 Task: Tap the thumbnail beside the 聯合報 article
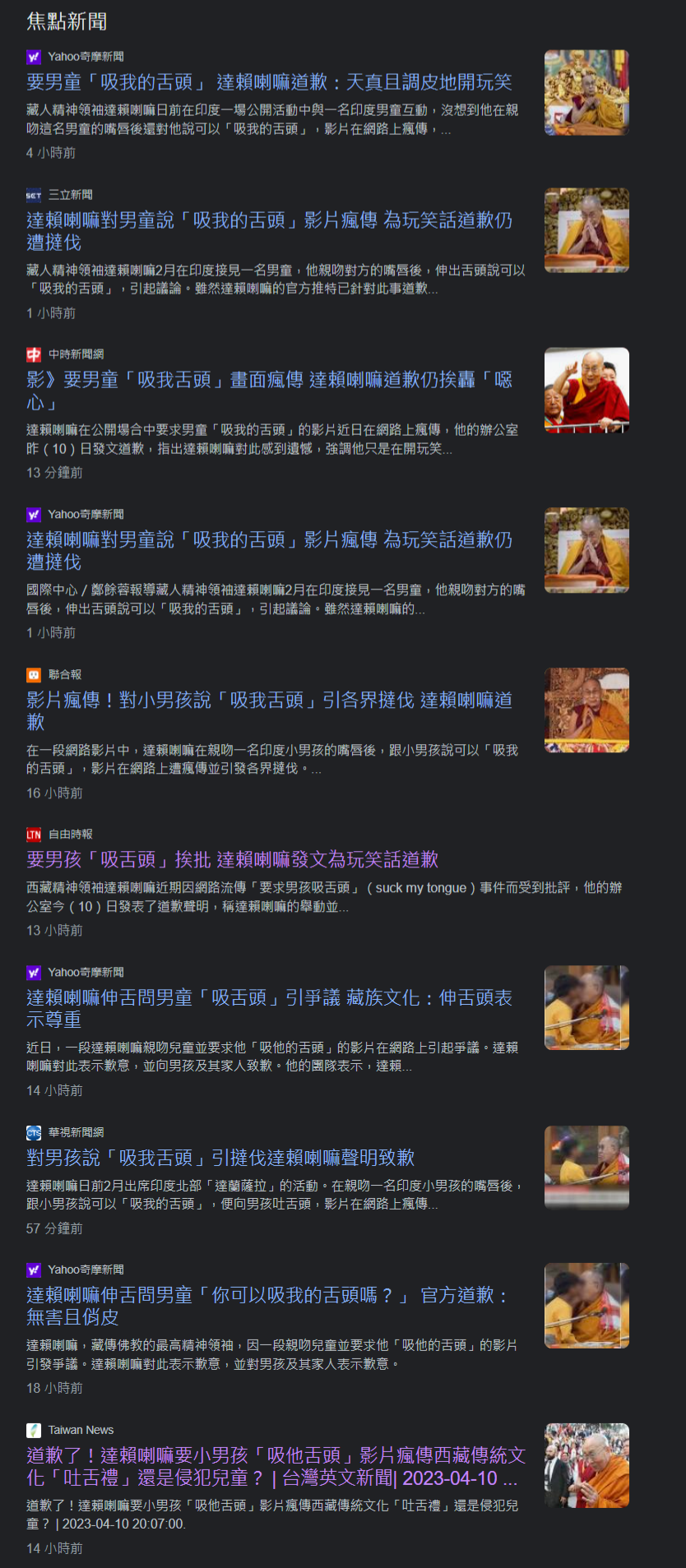point(586,710)
